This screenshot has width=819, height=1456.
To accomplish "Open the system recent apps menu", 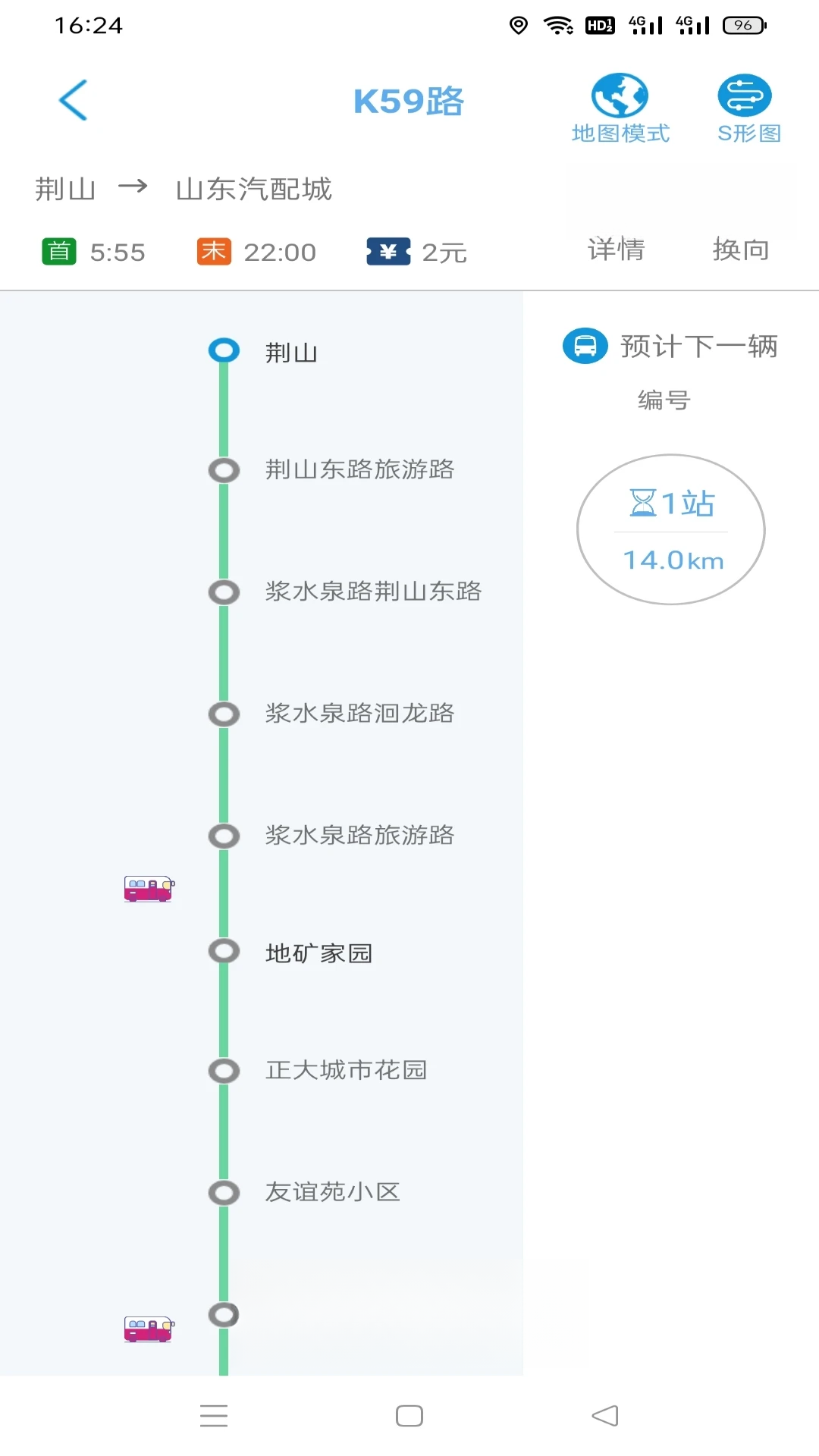I will (x=214, y=1416).
